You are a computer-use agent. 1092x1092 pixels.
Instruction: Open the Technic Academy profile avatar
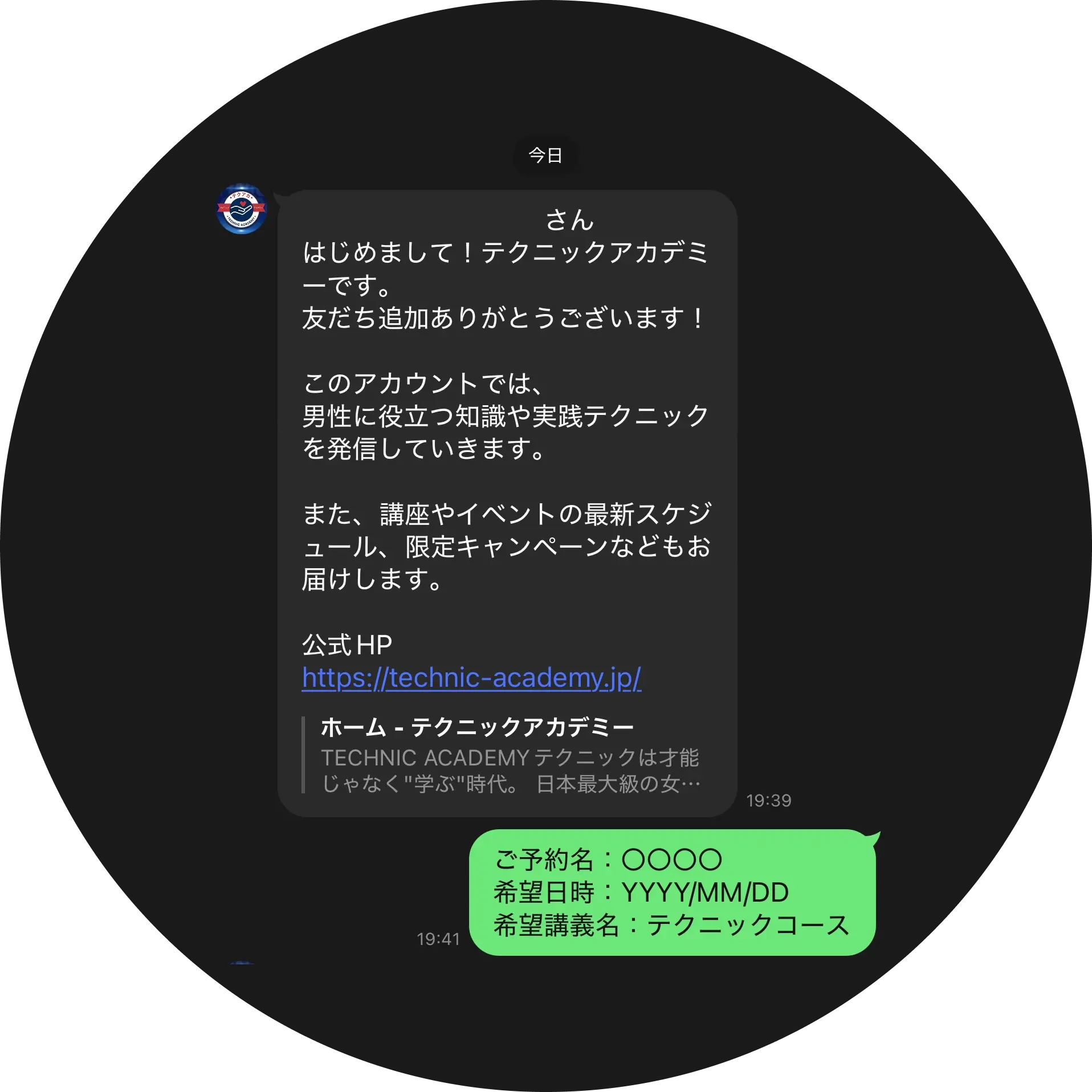pyautogui.click(x=242, y=209)
